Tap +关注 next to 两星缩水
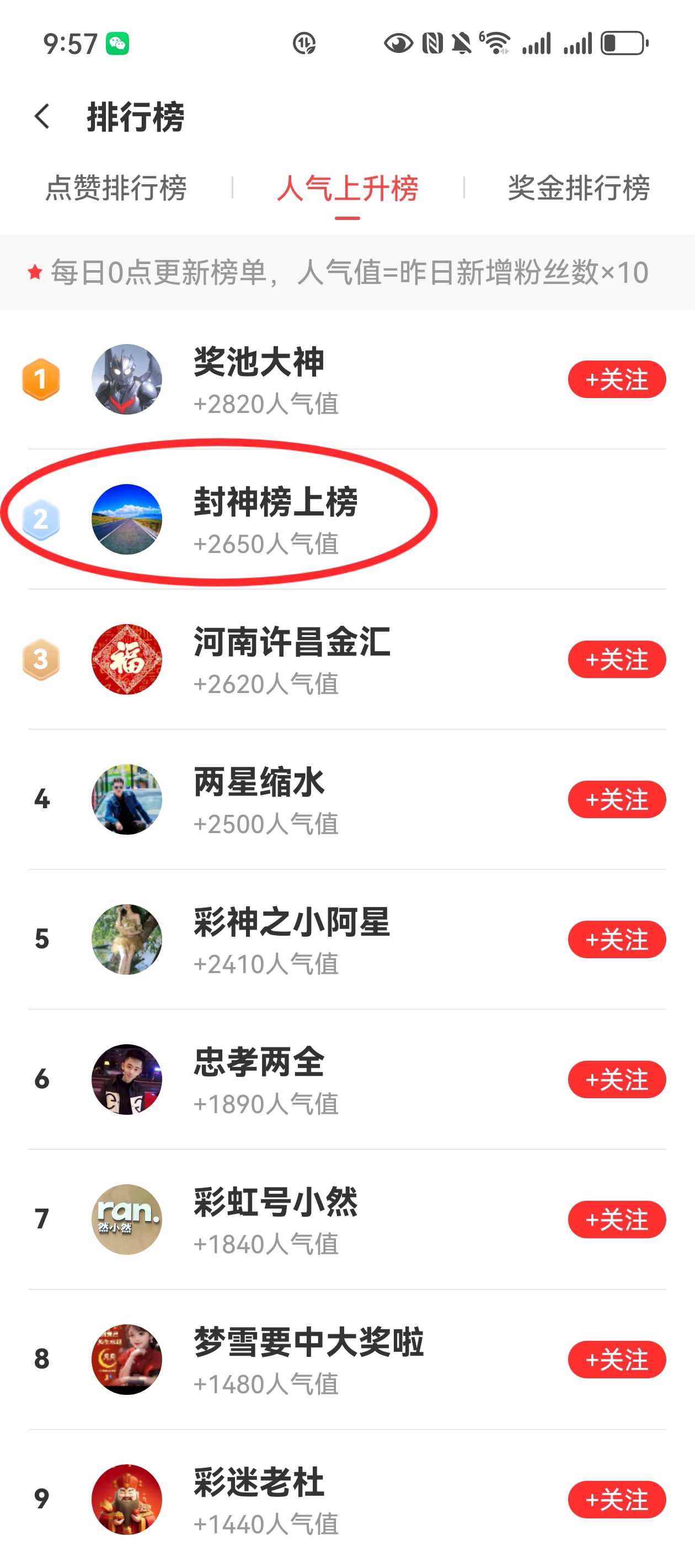Screen dimensions: 695x1568 coord(617,799)
